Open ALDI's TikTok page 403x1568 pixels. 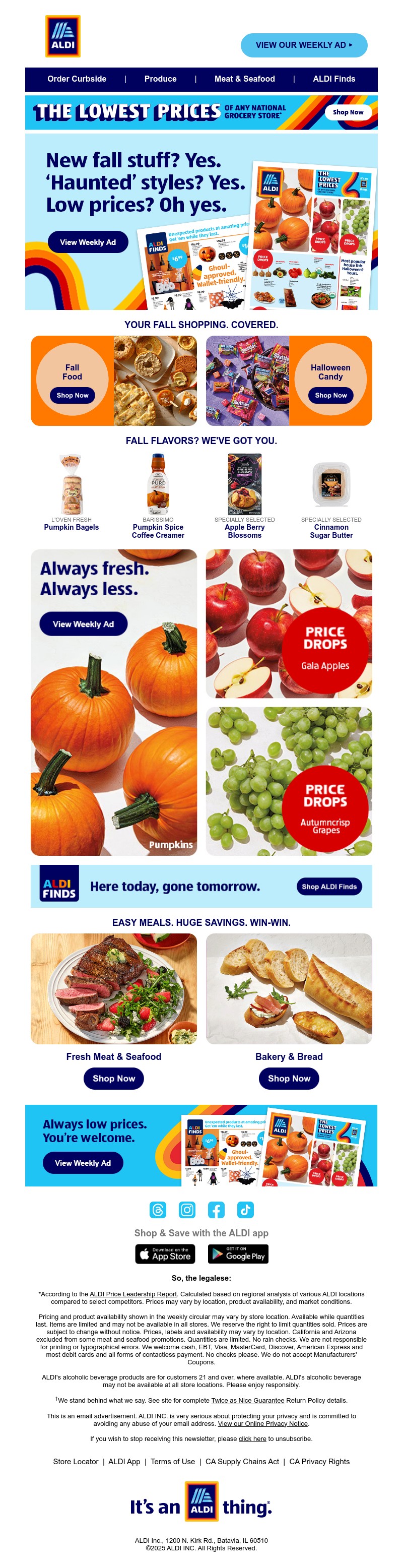pos(245,1210)
